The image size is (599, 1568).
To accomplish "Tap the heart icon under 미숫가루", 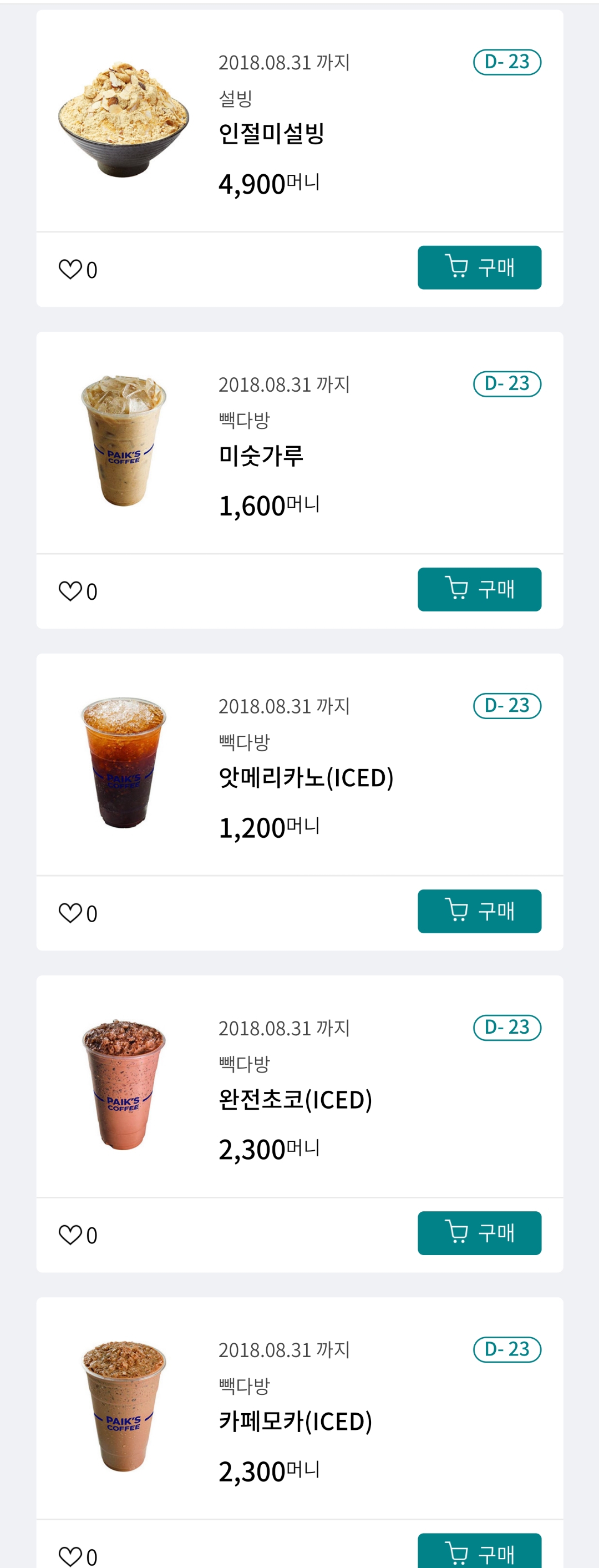I will (70, 590).
